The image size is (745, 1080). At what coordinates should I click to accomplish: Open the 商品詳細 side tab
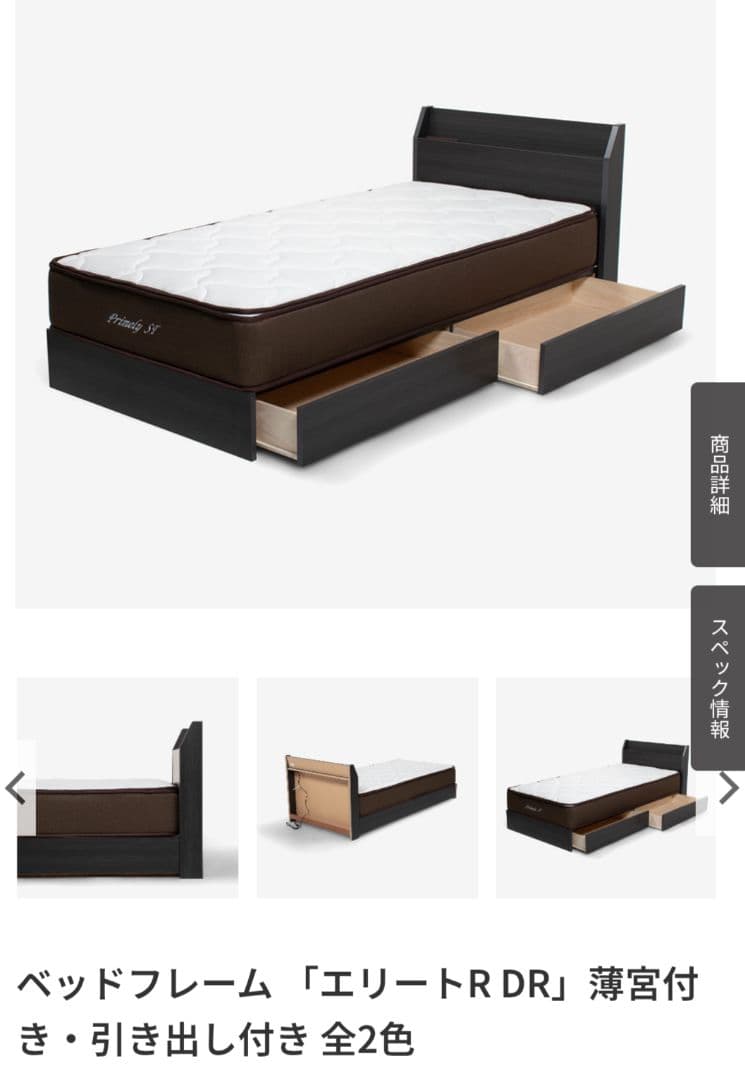[719, 474]
